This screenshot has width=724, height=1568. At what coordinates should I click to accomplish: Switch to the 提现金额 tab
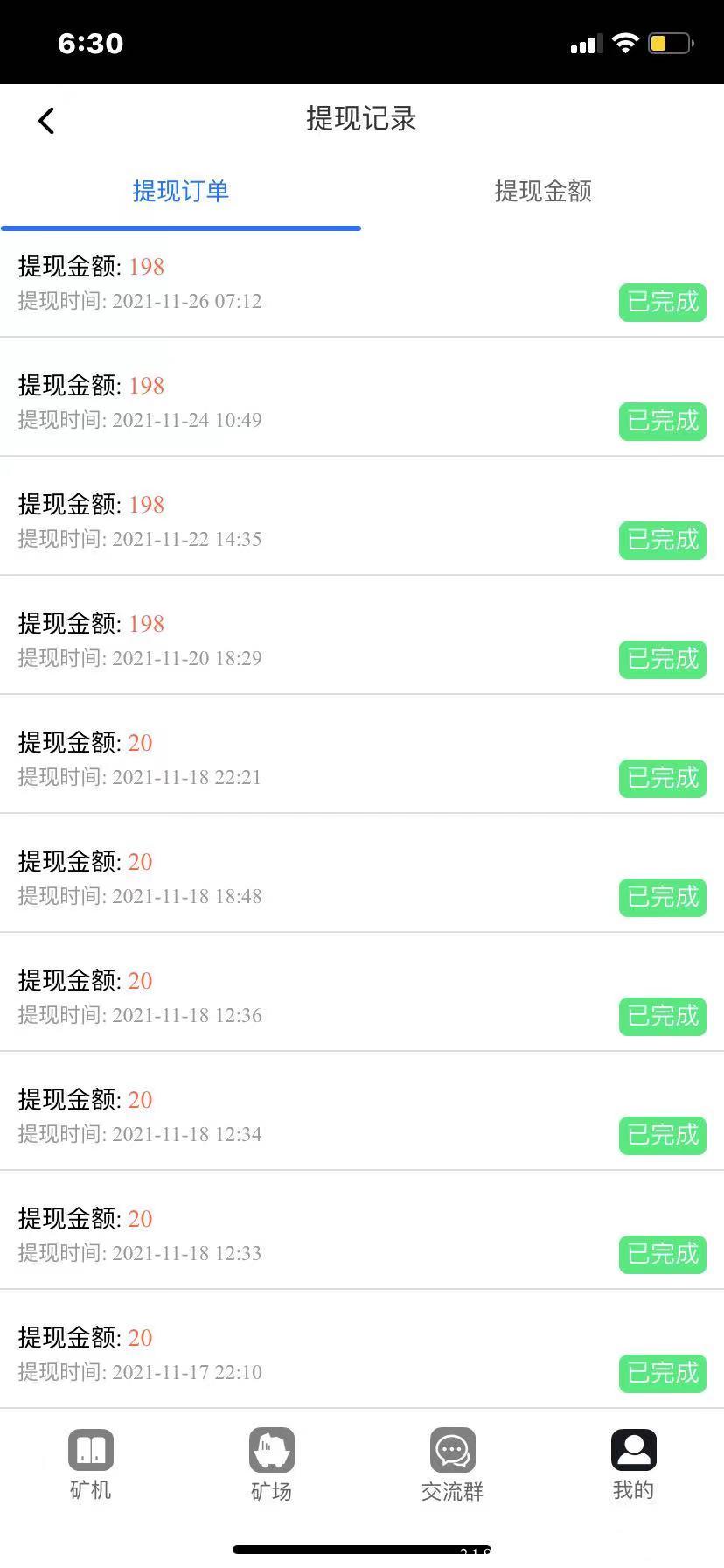(x=542, y=192)
